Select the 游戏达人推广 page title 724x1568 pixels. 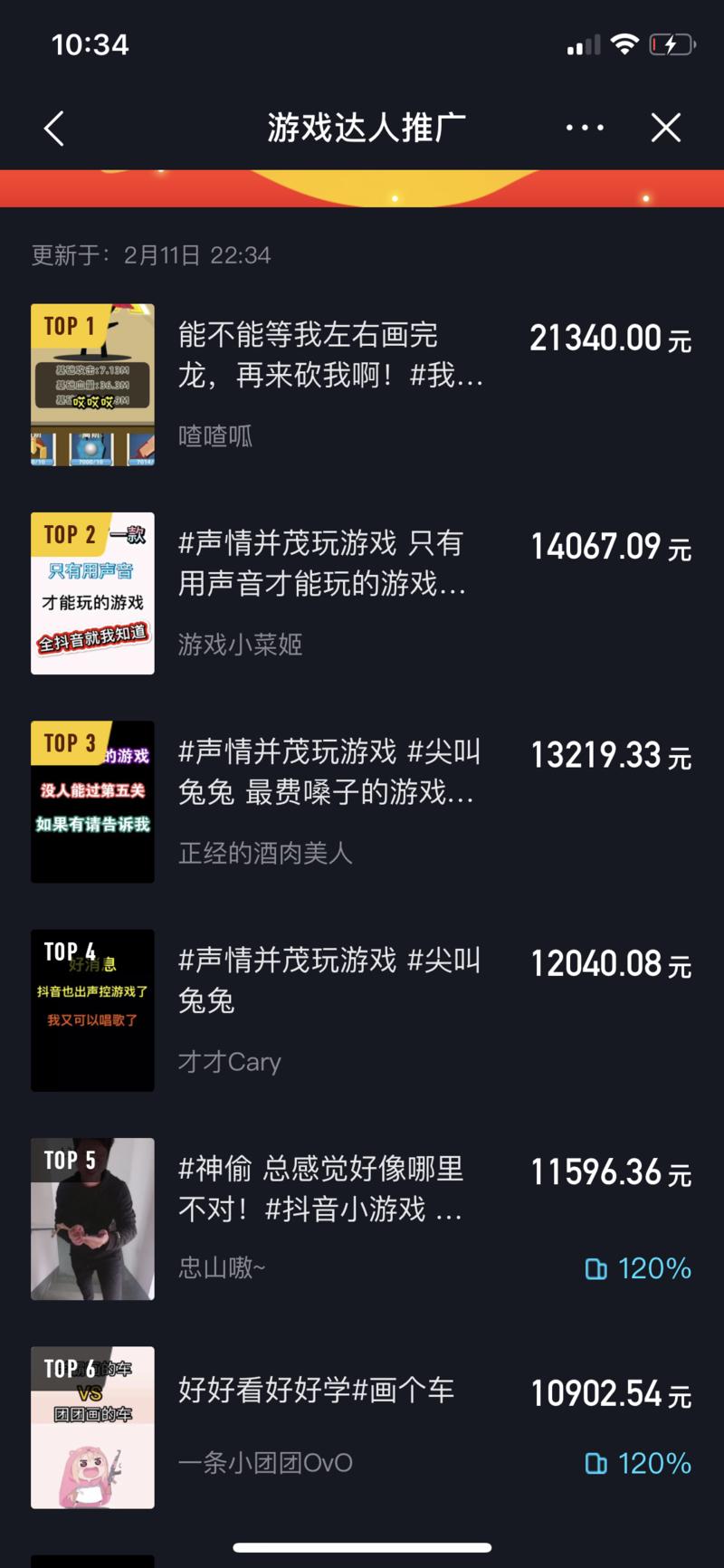coord(365,127)
